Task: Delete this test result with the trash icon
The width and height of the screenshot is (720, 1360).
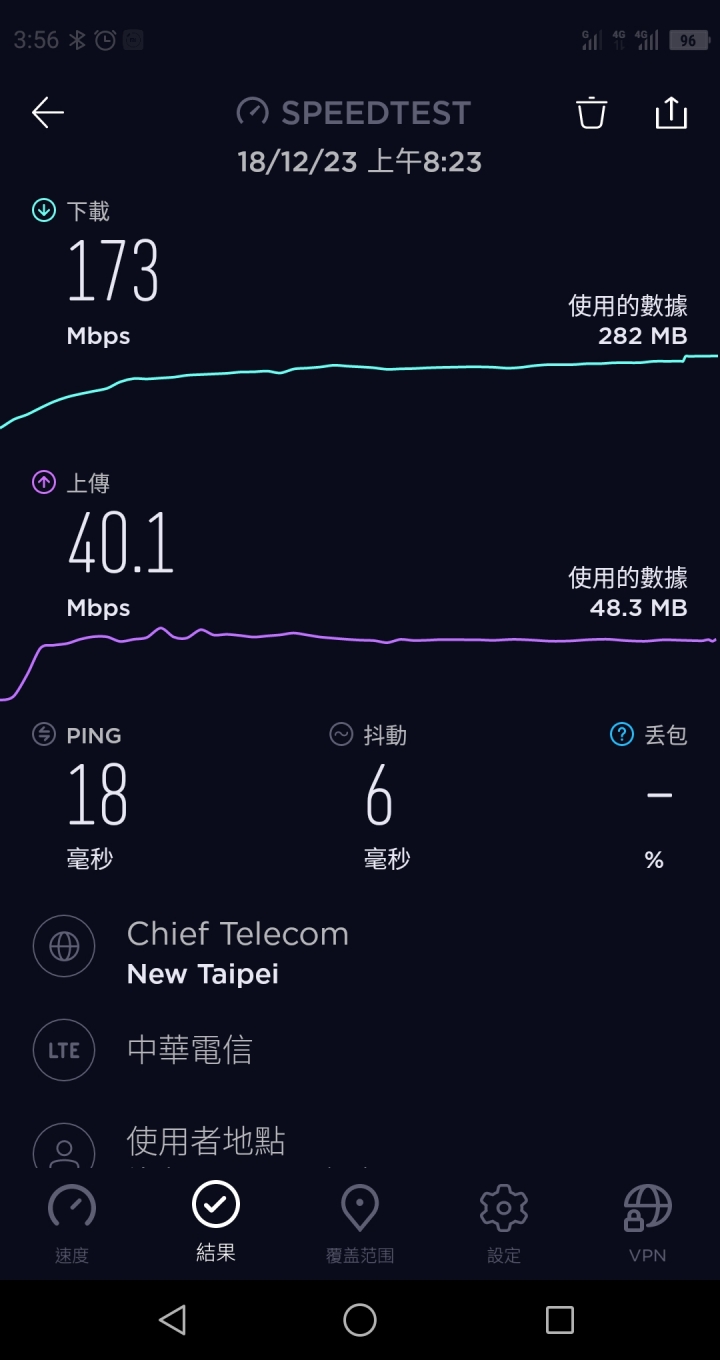Action: pyautogui.click(x=591, y=113)
